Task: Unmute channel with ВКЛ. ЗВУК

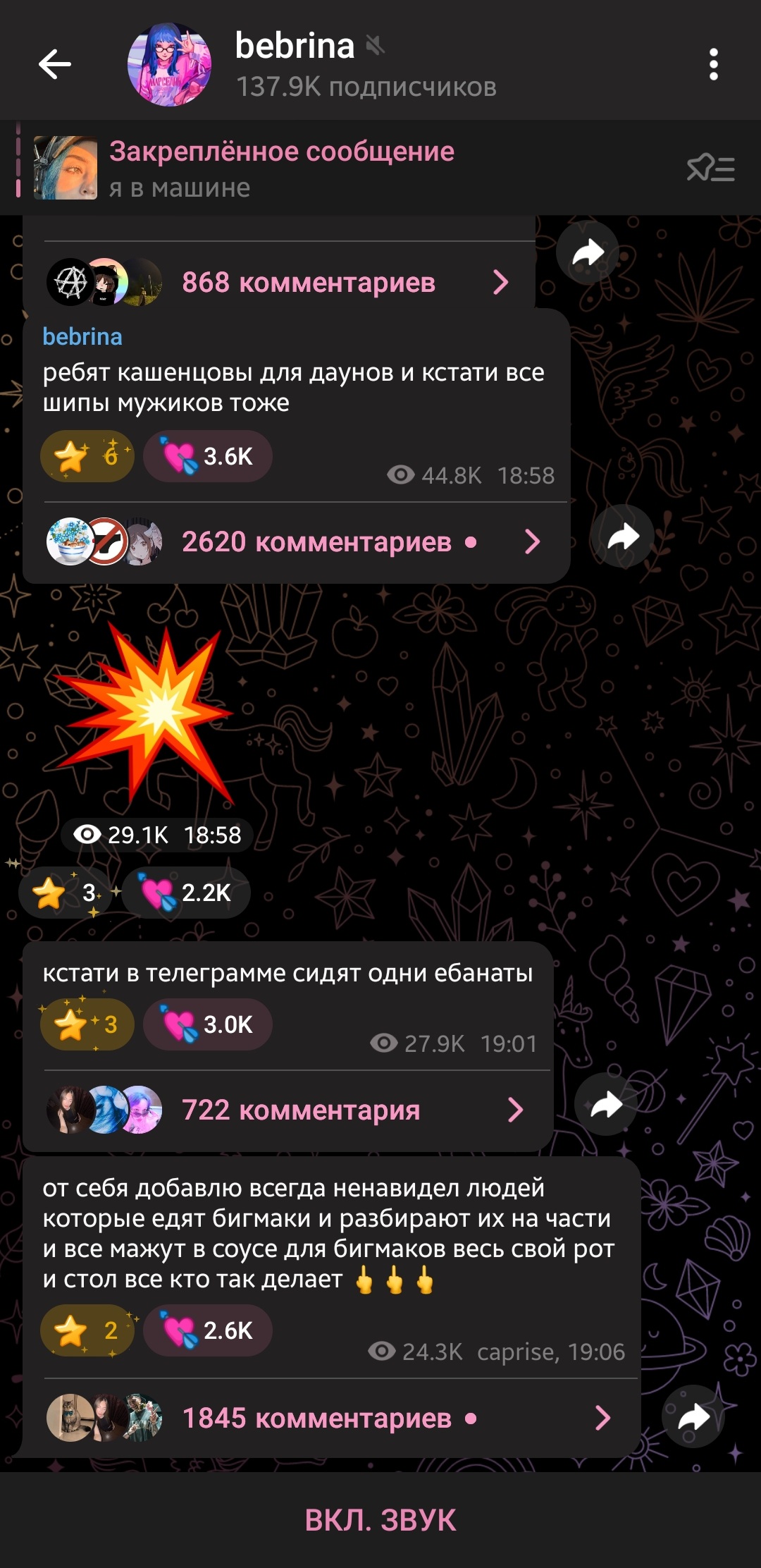Action: pyautogui.click(x=380, y=1520)
